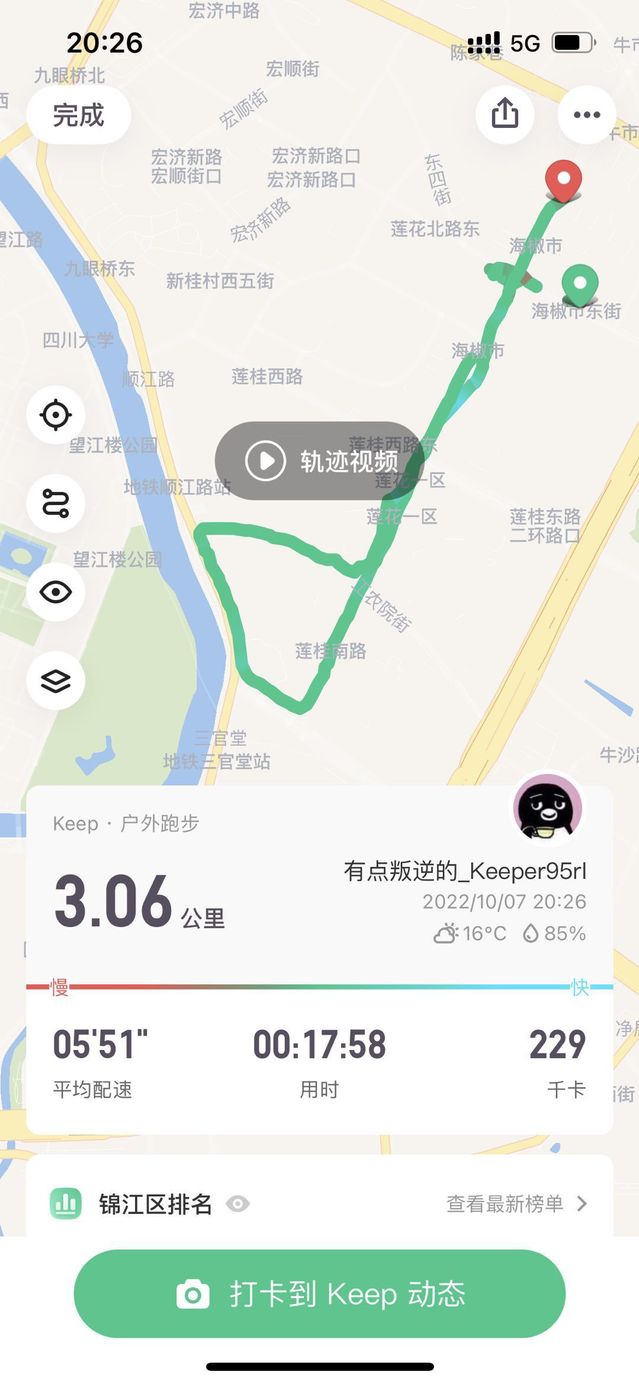Recenter map with the location target icon
The image size is (639, 1384).
click(x=56, y=414)
